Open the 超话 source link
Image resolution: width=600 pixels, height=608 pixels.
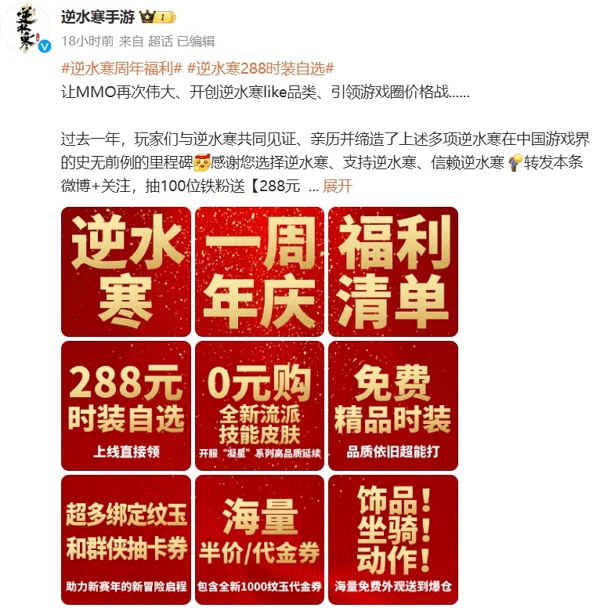coord(160,41)
